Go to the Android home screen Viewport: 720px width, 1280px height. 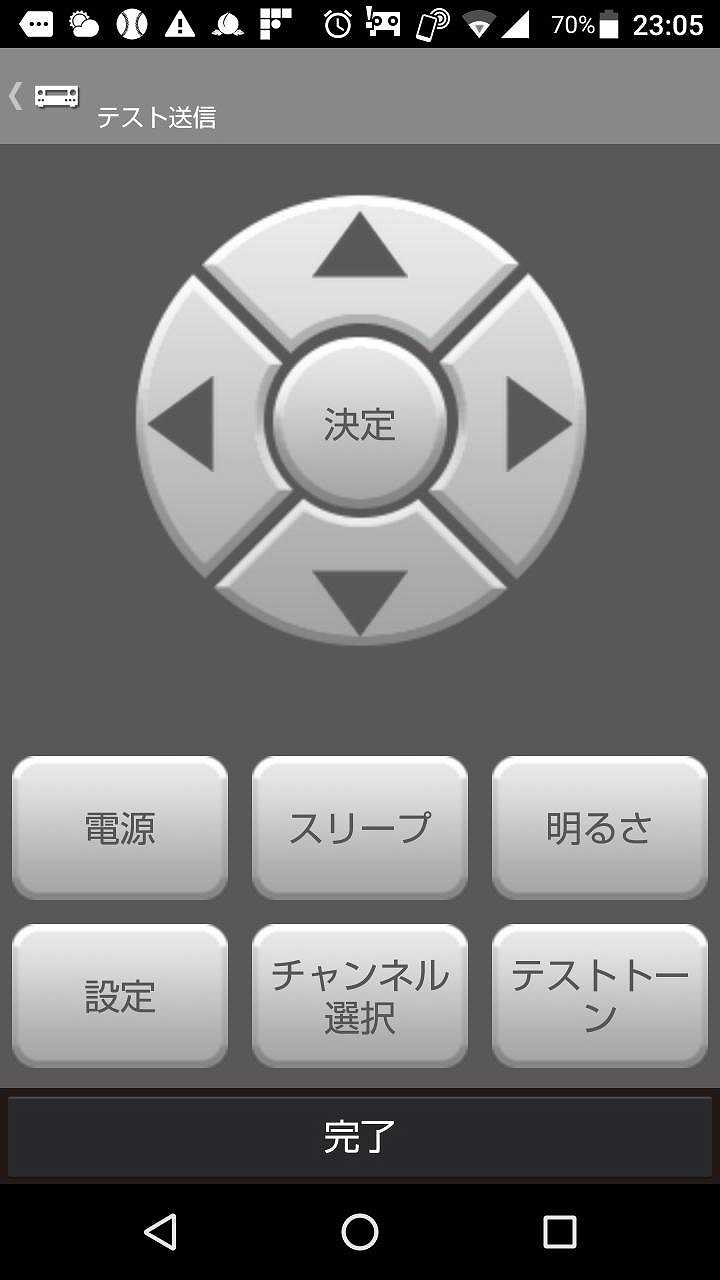pos(360,1232)
